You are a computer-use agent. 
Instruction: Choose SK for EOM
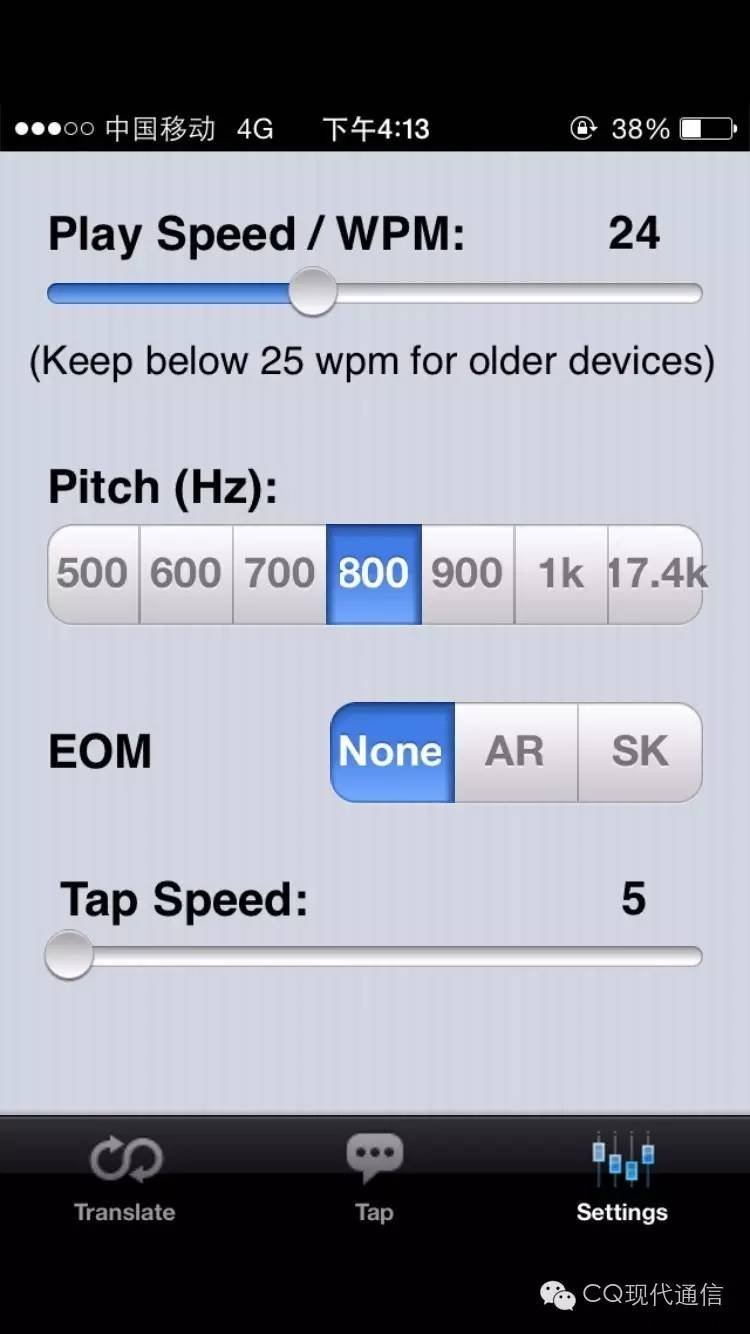tap(640, 752)
